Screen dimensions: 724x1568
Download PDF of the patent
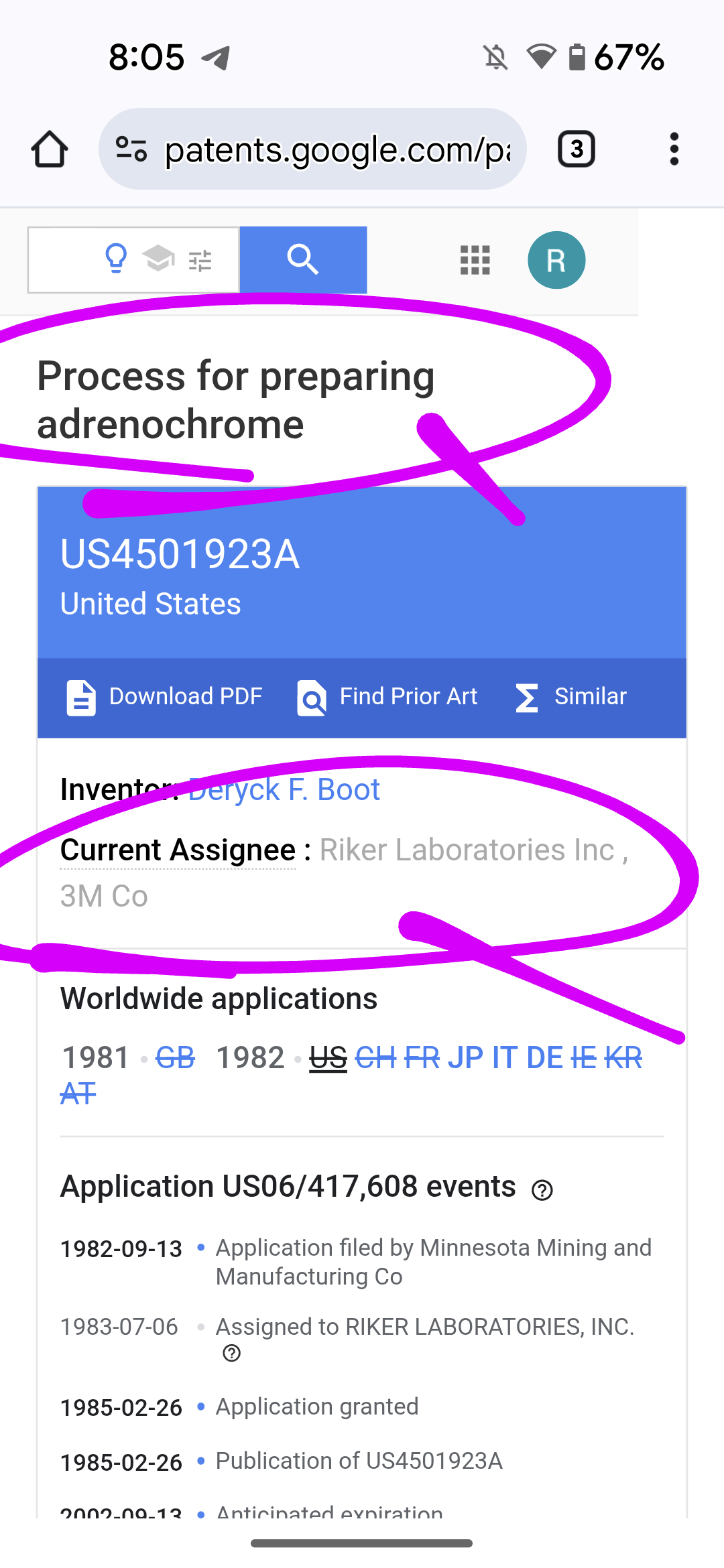click(165, 697)
